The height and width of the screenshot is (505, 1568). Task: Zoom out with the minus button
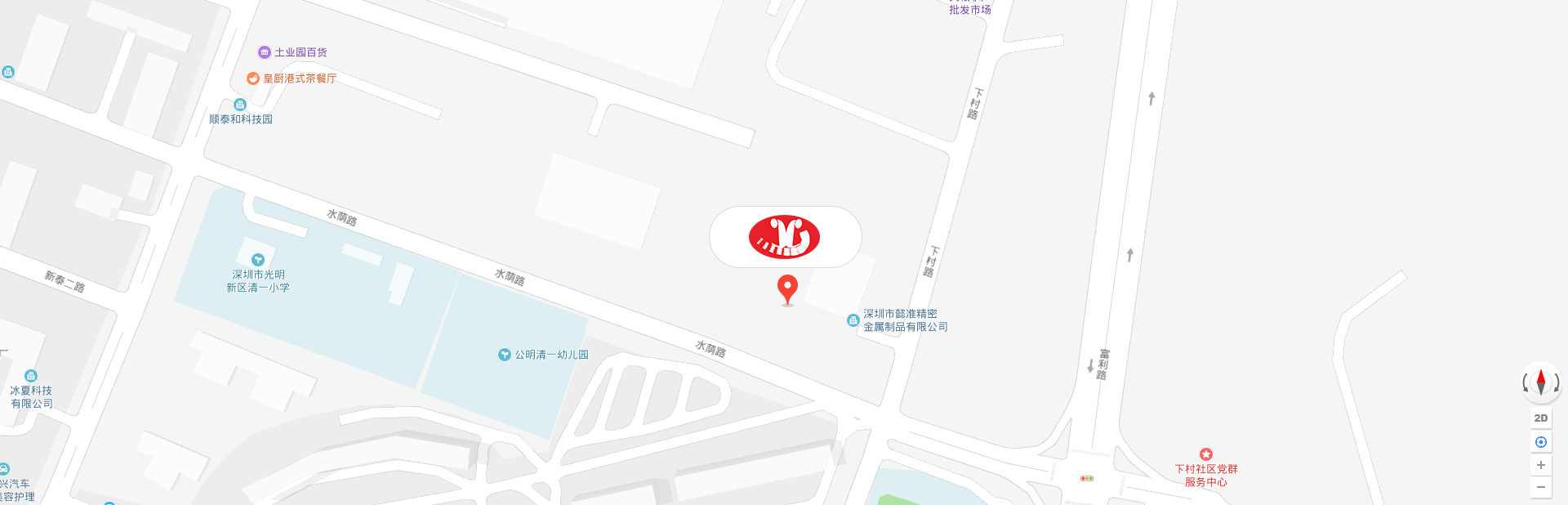[1541, 487]
